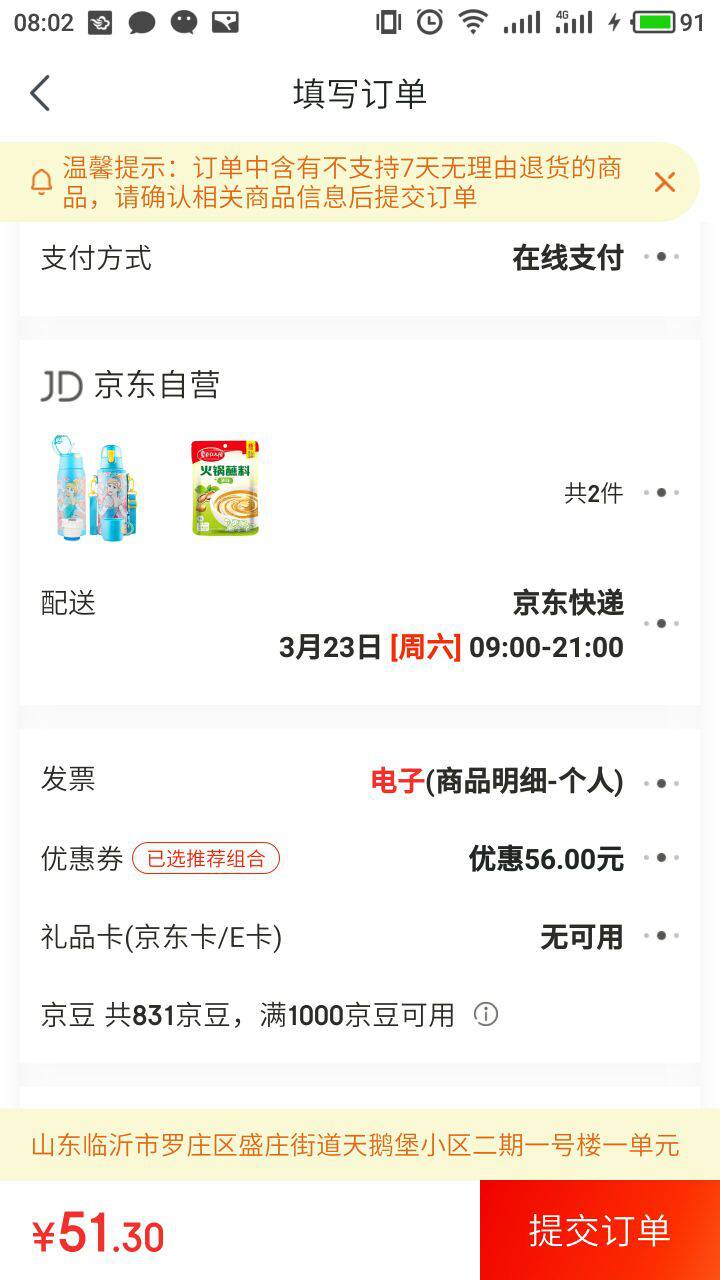Select the JD 京东自营 store logo
The height and width of the screenshot is (1280, 720).
pos(59,386)
